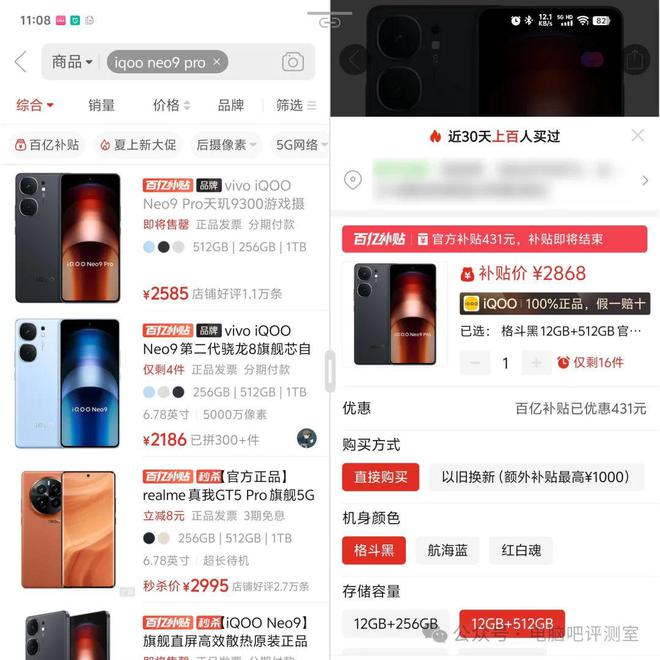Sort results by 销量
Viewport: 660px width, 660px height.
[x=101, y=105]
